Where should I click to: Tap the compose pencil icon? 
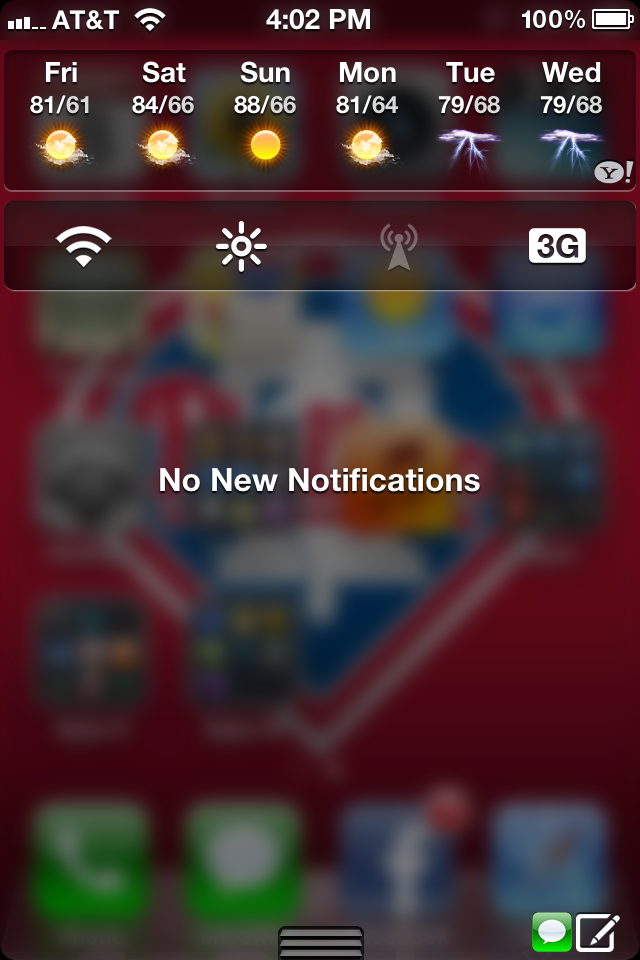pyautogui.click(x=599, y=931)
